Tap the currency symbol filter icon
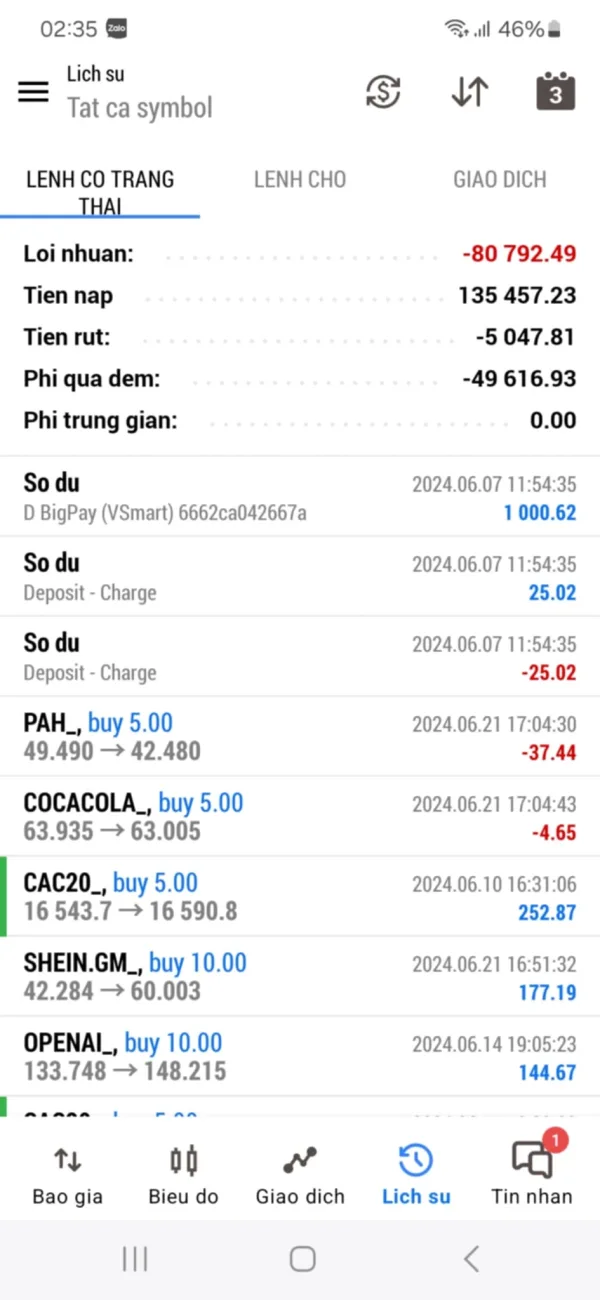 383,92
